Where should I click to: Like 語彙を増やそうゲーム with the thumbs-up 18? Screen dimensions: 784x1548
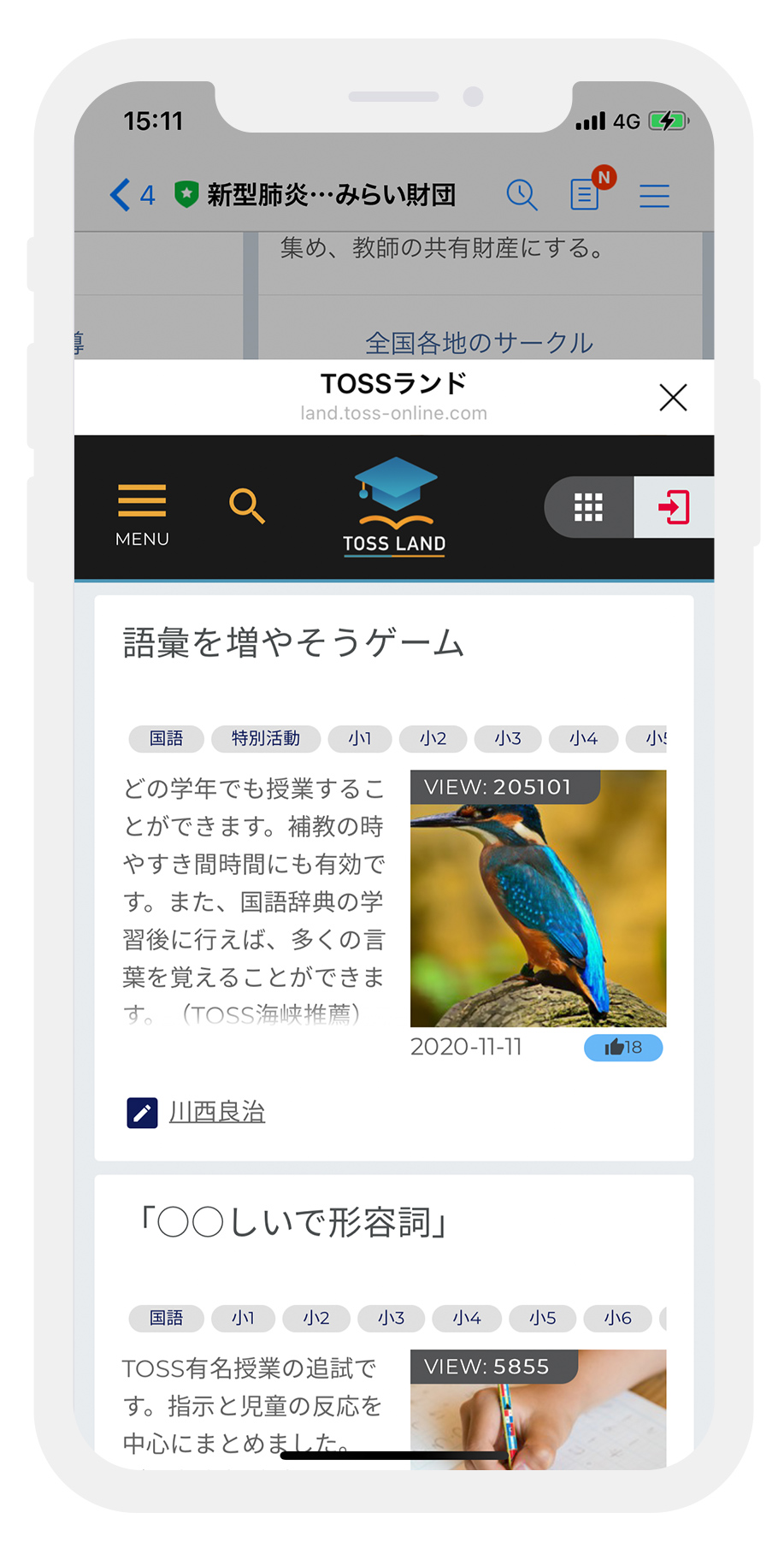pyautogui.click(x=623, y=1047)
